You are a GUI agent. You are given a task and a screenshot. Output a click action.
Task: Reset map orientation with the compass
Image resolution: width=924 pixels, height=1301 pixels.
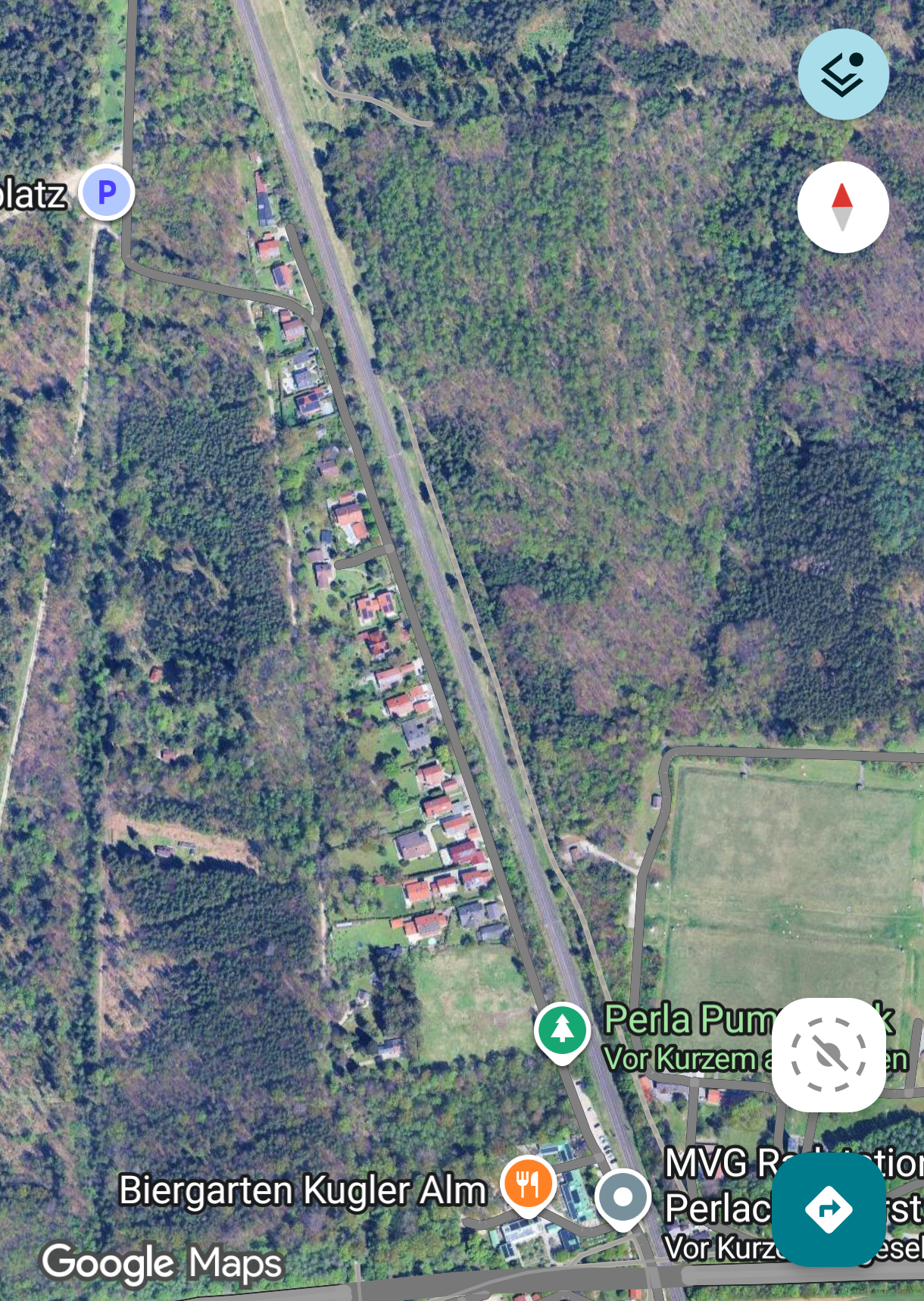pyautogui.click(x=842, y=207)
